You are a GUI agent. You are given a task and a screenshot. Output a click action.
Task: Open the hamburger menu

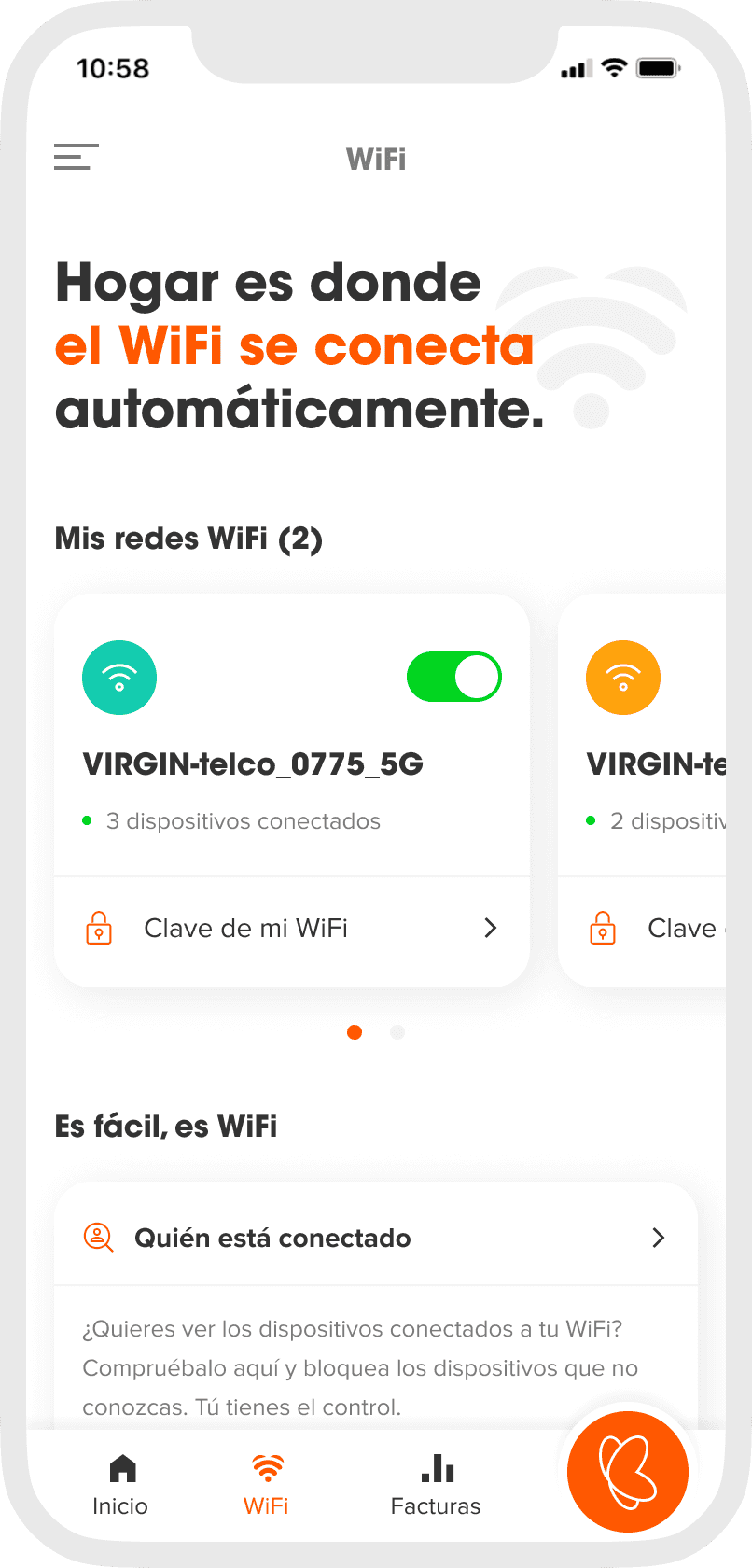[x=77, y=157]
